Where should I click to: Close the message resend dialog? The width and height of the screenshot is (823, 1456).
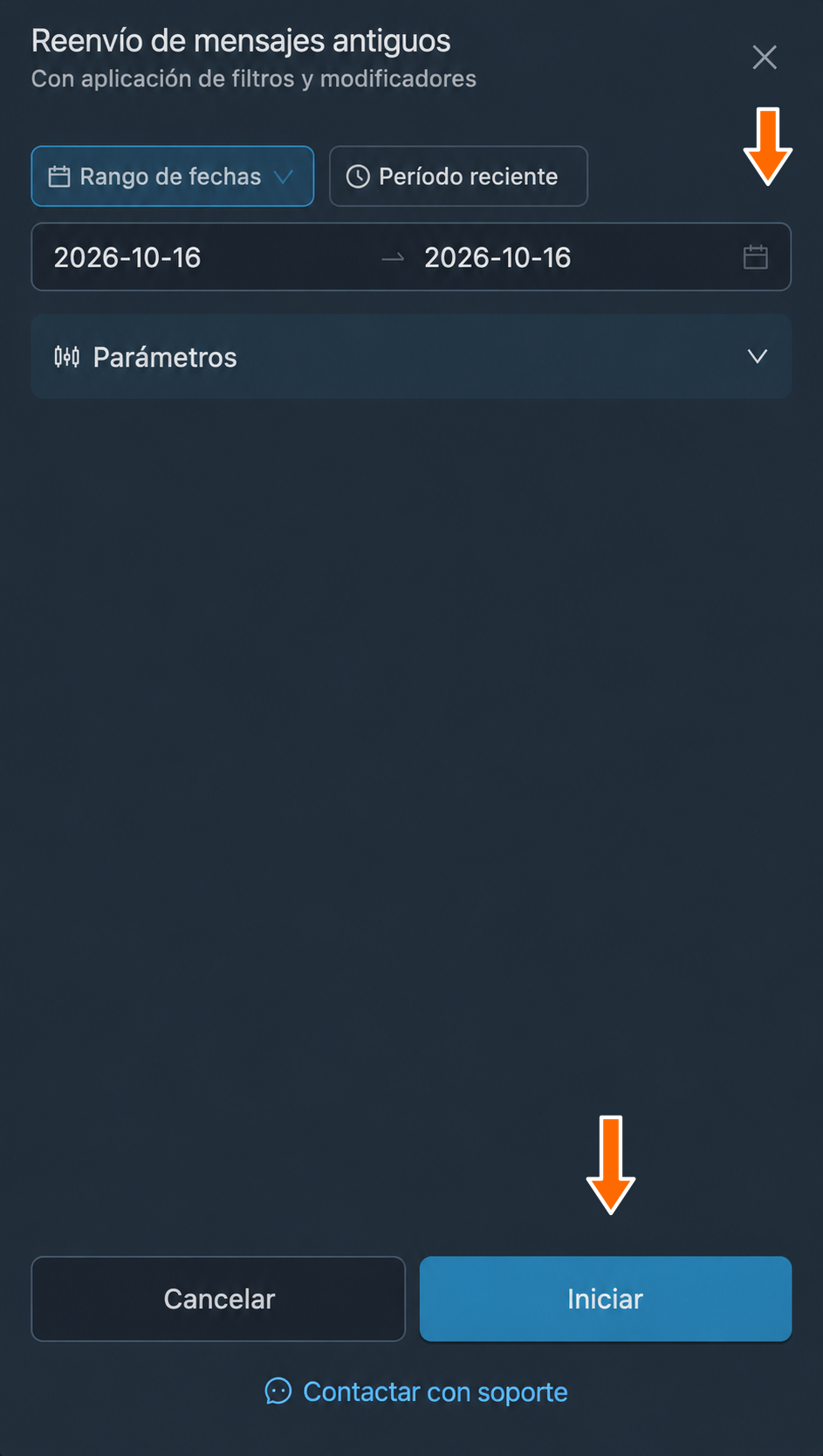(765, 58)
